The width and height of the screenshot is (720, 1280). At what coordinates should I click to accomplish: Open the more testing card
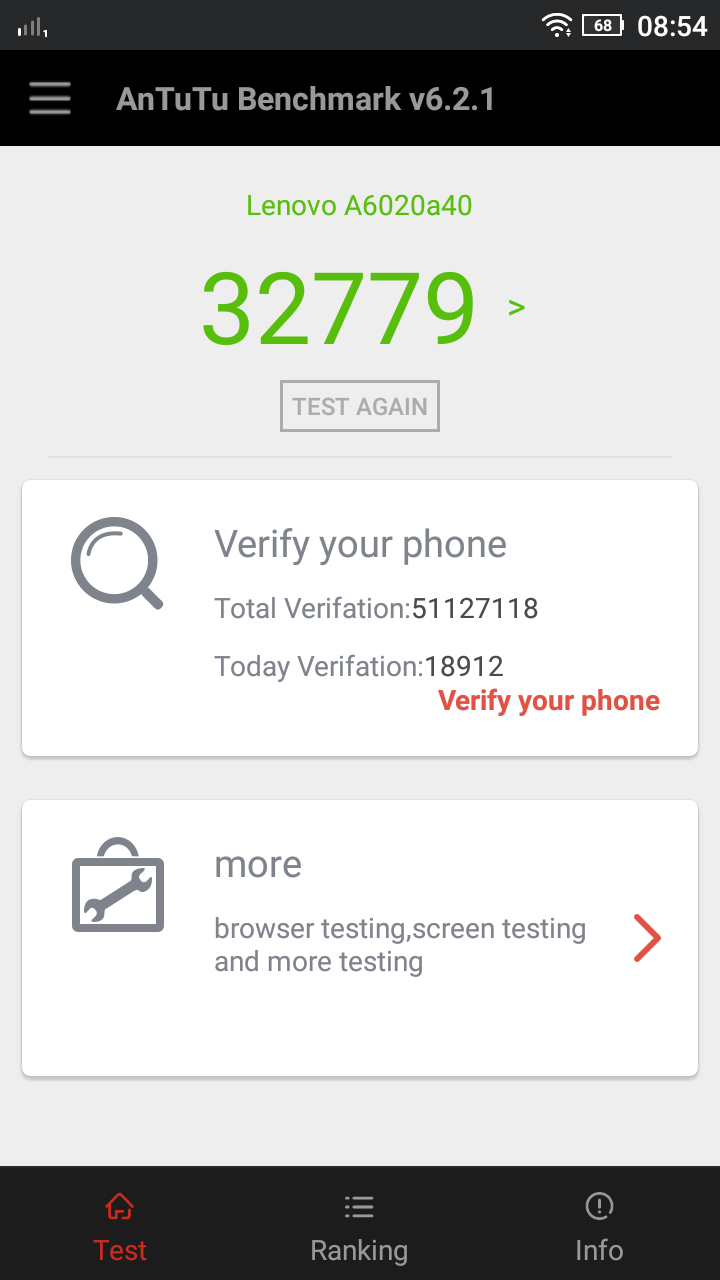coord(360,937)
